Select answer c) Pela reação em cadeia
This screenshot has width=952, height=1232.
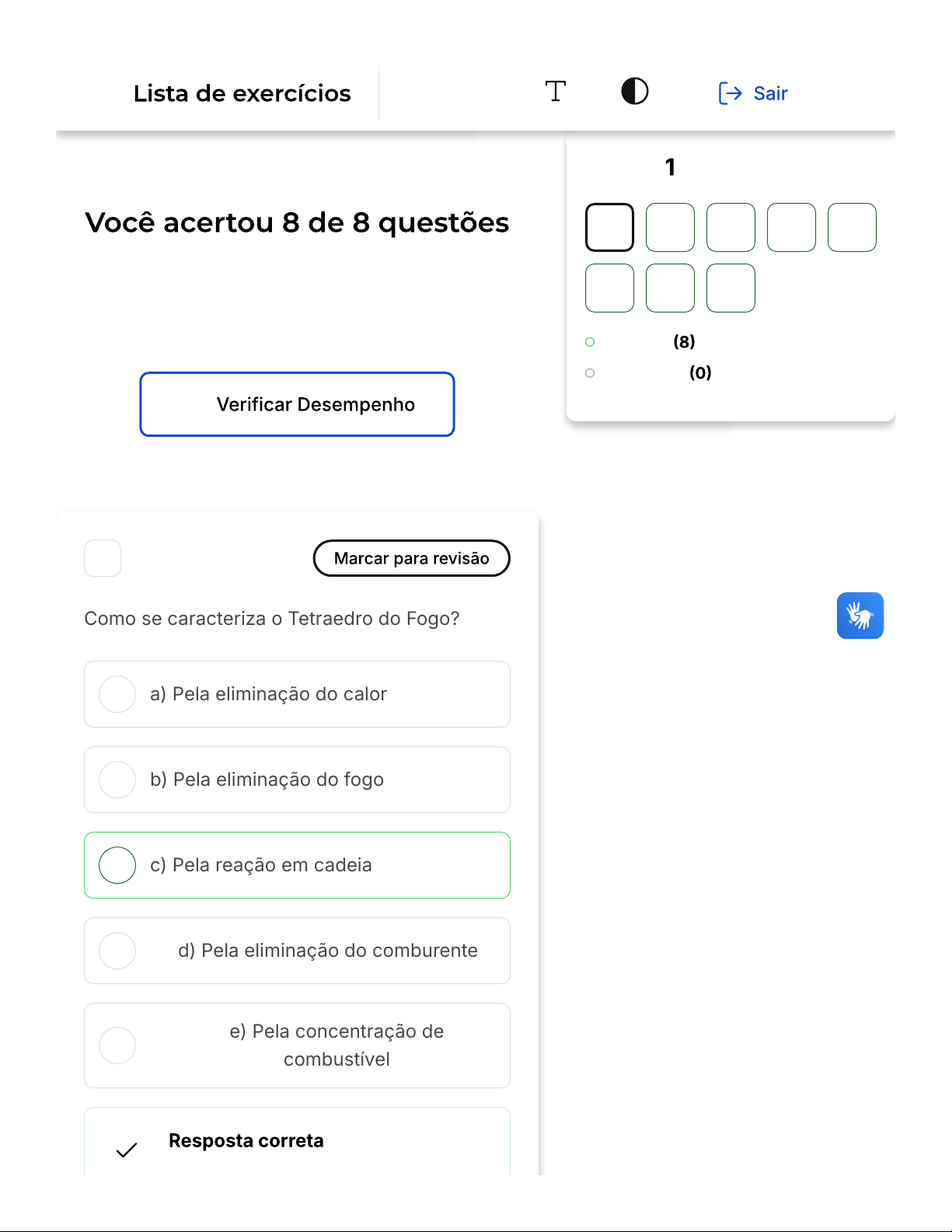[x=297, y=865]
